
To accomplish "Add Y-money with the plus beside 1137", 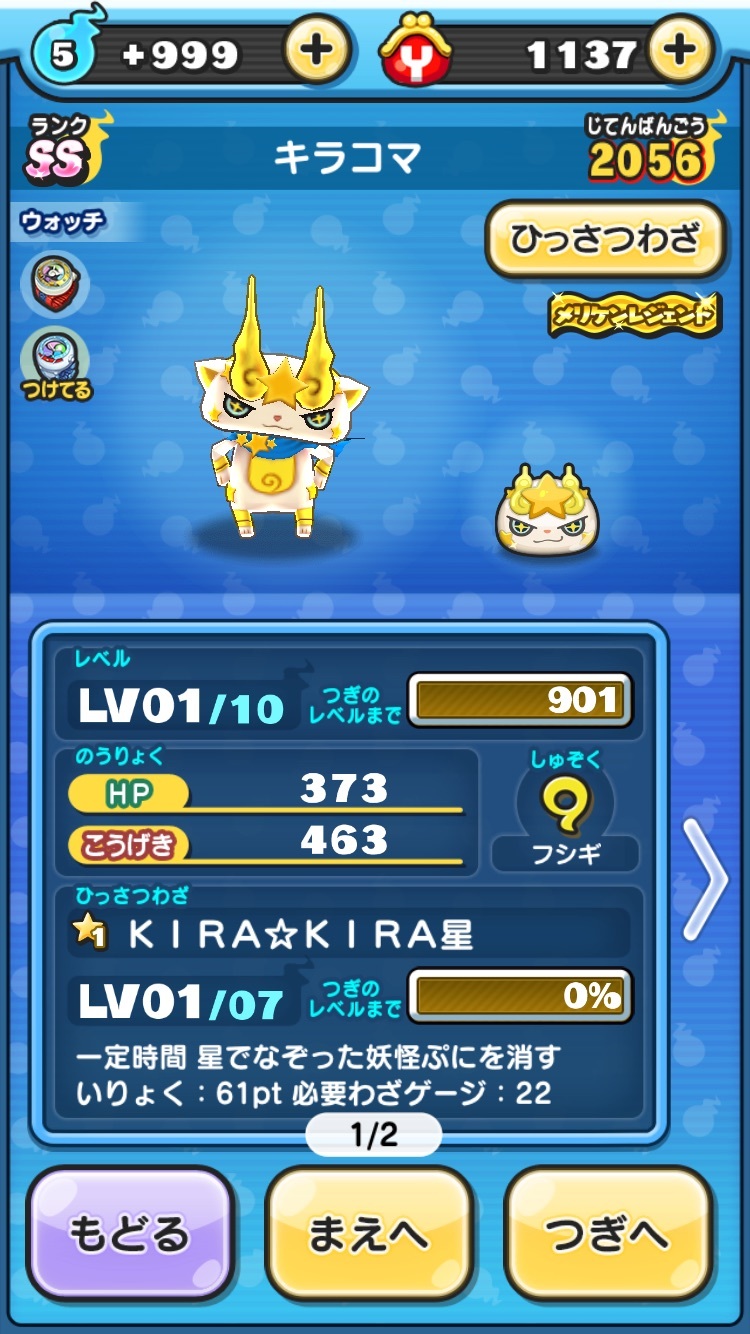I will (x=681, y=49).
